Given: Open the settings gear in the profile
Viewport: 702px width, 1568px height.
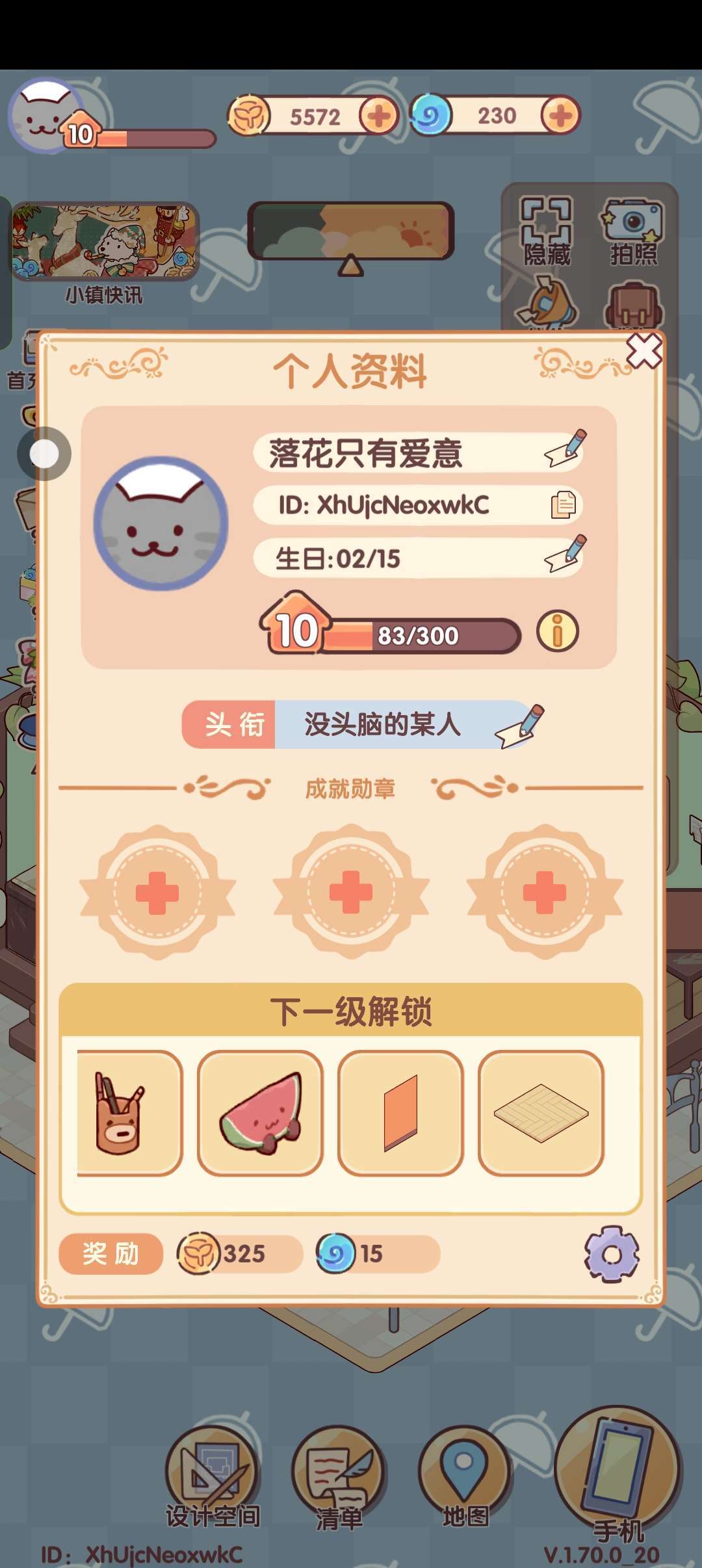Looking at the screenshot, I should coord(611,1254).
